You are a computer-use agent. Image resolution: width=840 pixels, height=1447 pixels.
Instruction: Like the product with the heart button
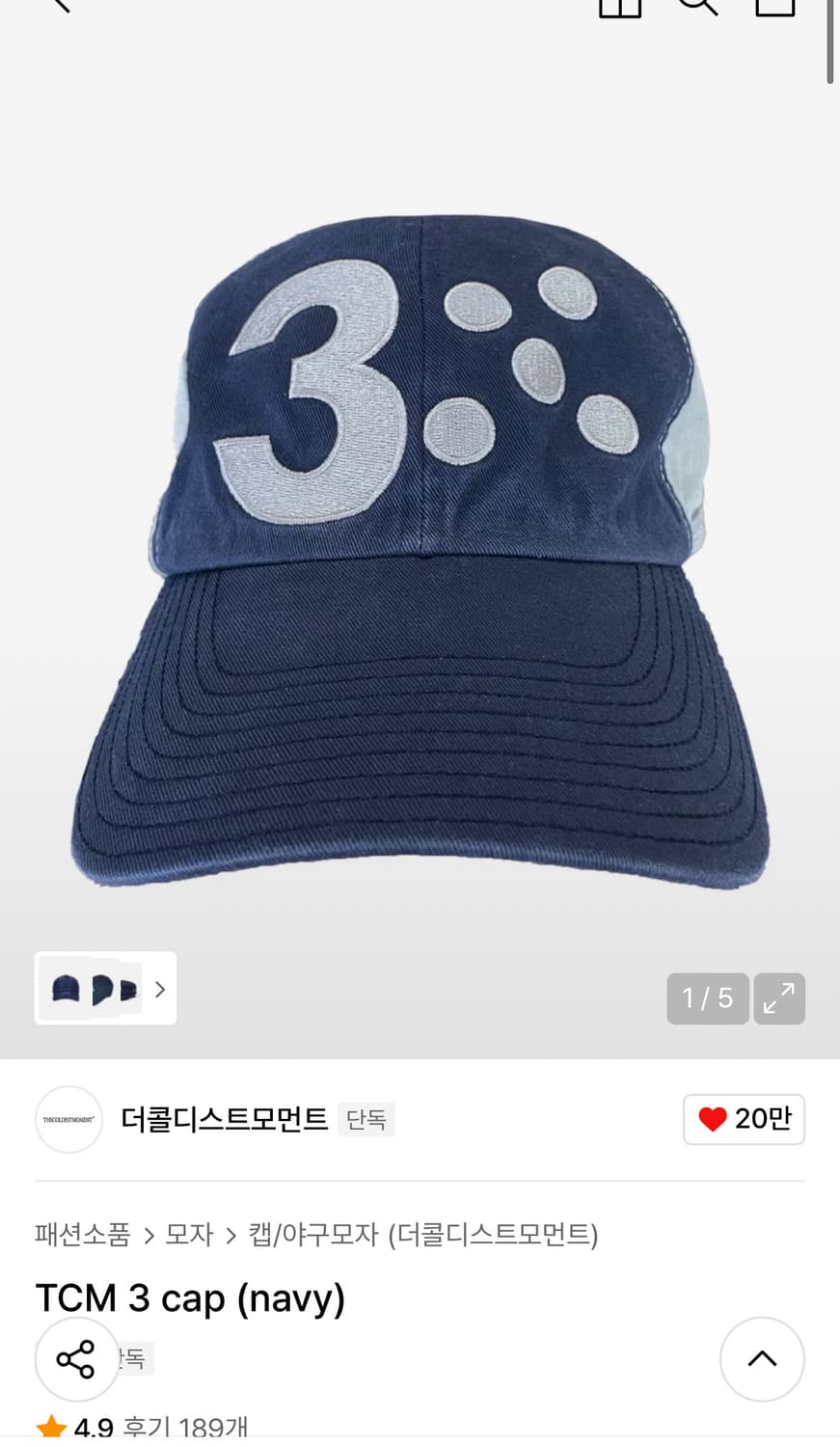click(744, 1119)
